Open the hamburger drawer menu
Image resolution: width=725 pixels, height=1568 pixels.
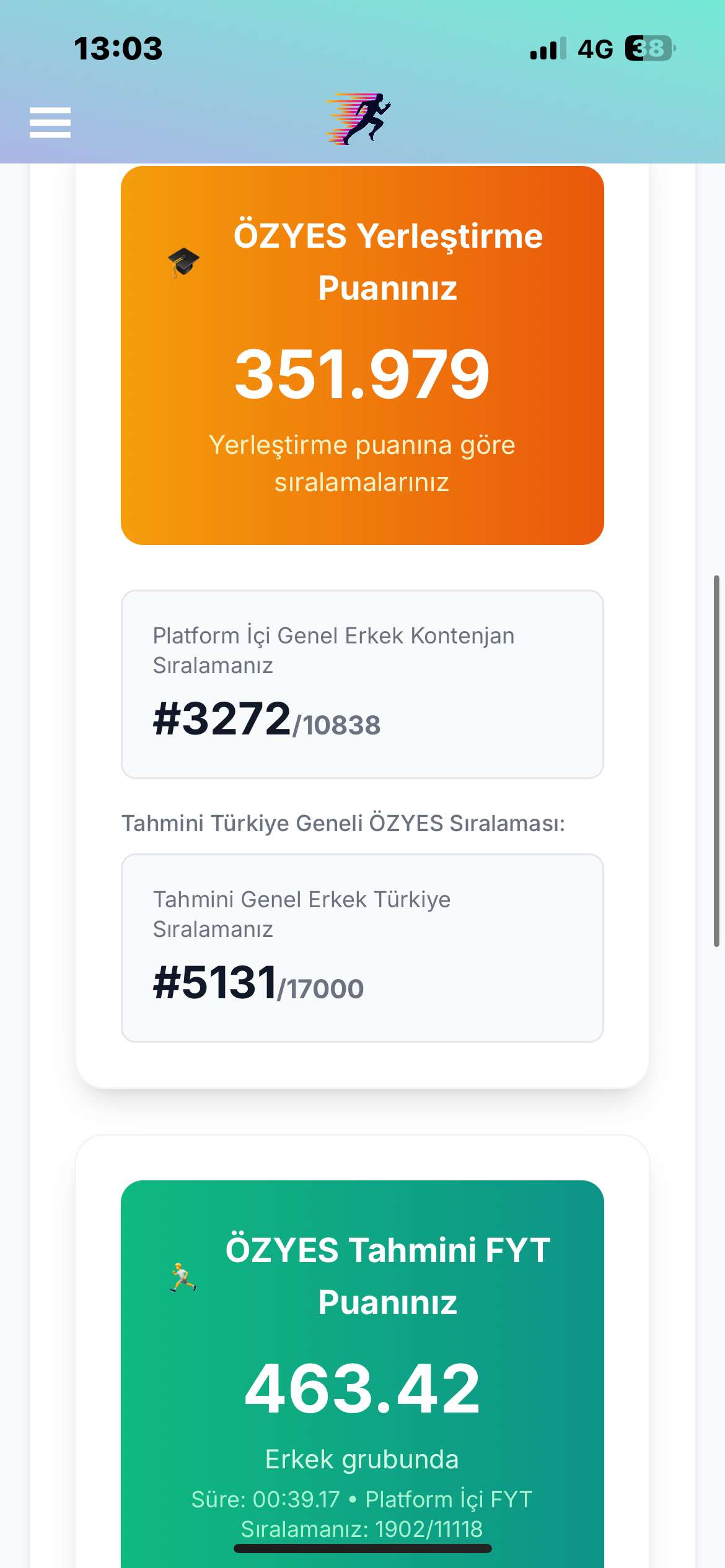(50, 123)
